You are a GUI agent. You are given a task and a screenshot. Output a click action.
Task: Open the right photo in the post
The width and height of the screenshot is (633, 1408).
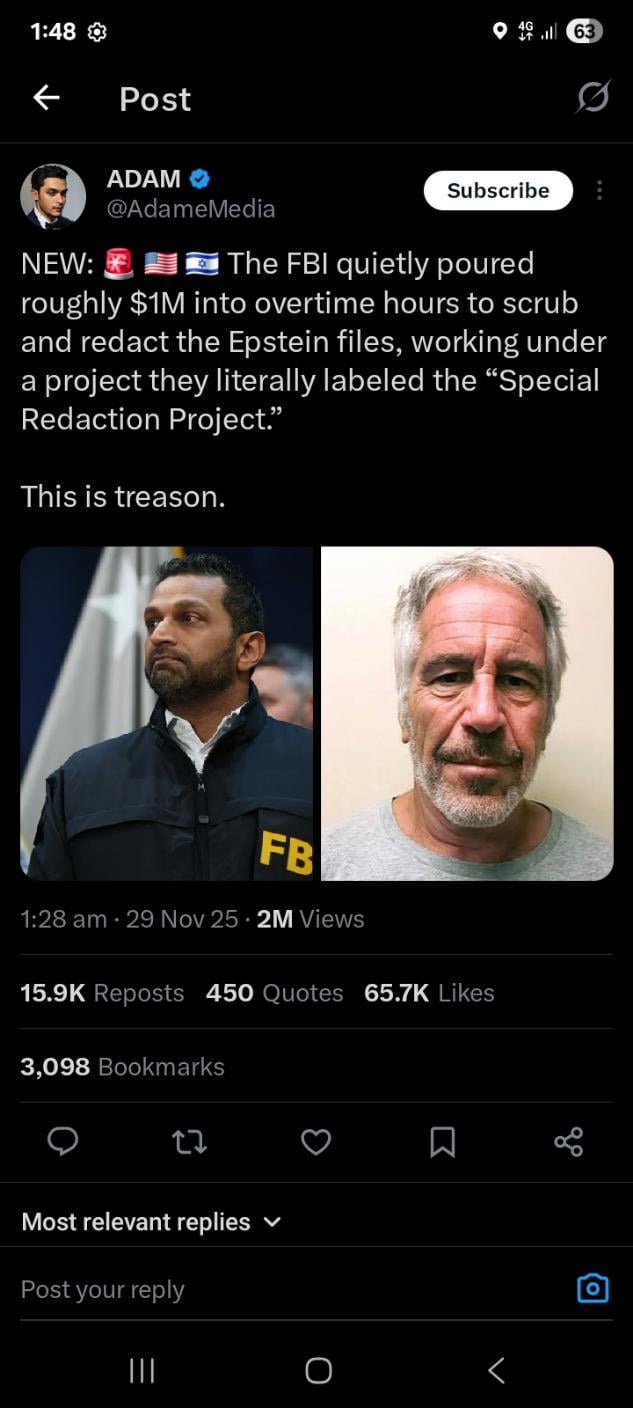(467, 713)
